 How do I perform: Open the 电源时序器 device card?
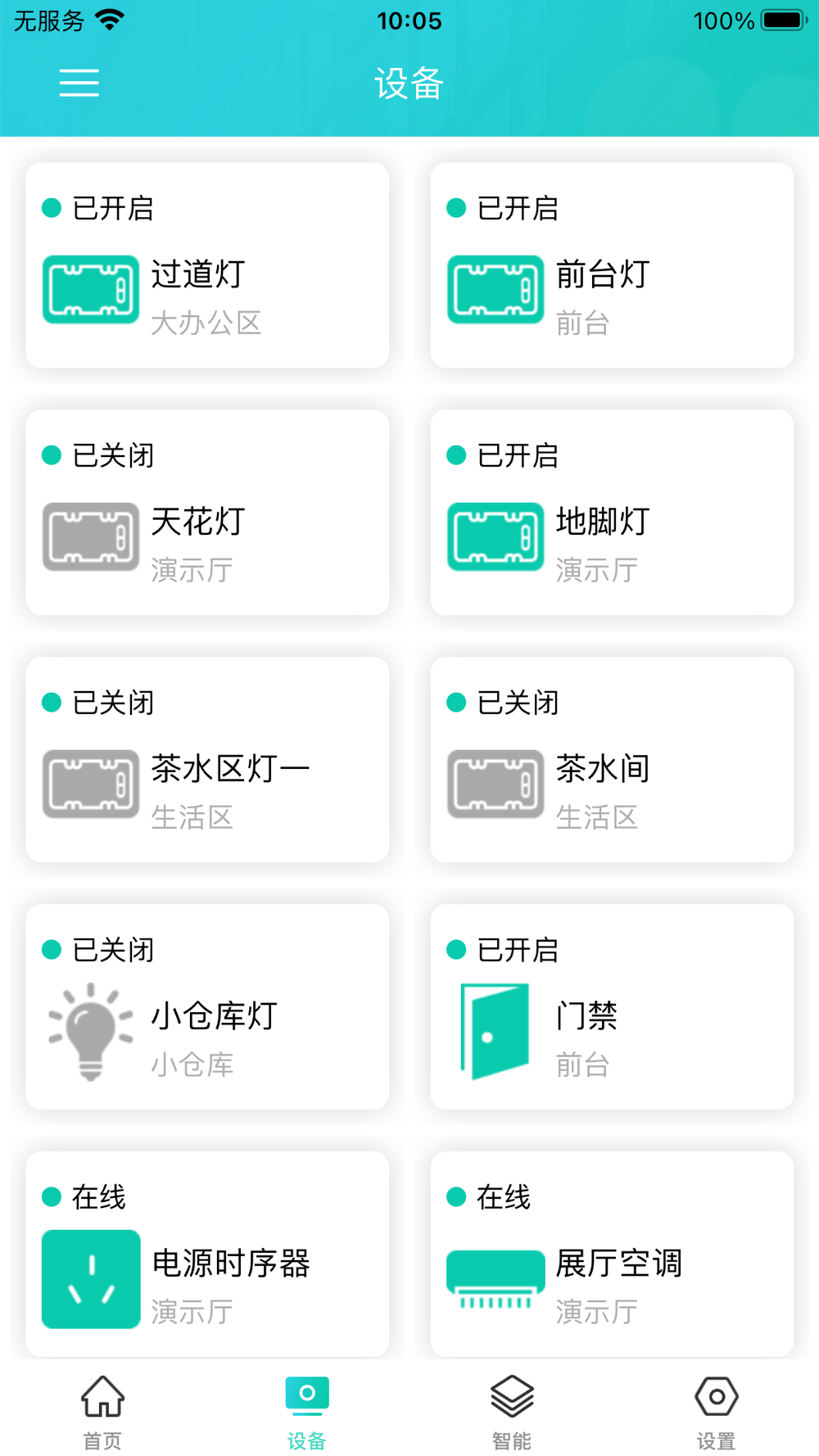[x=207, y=1253]
